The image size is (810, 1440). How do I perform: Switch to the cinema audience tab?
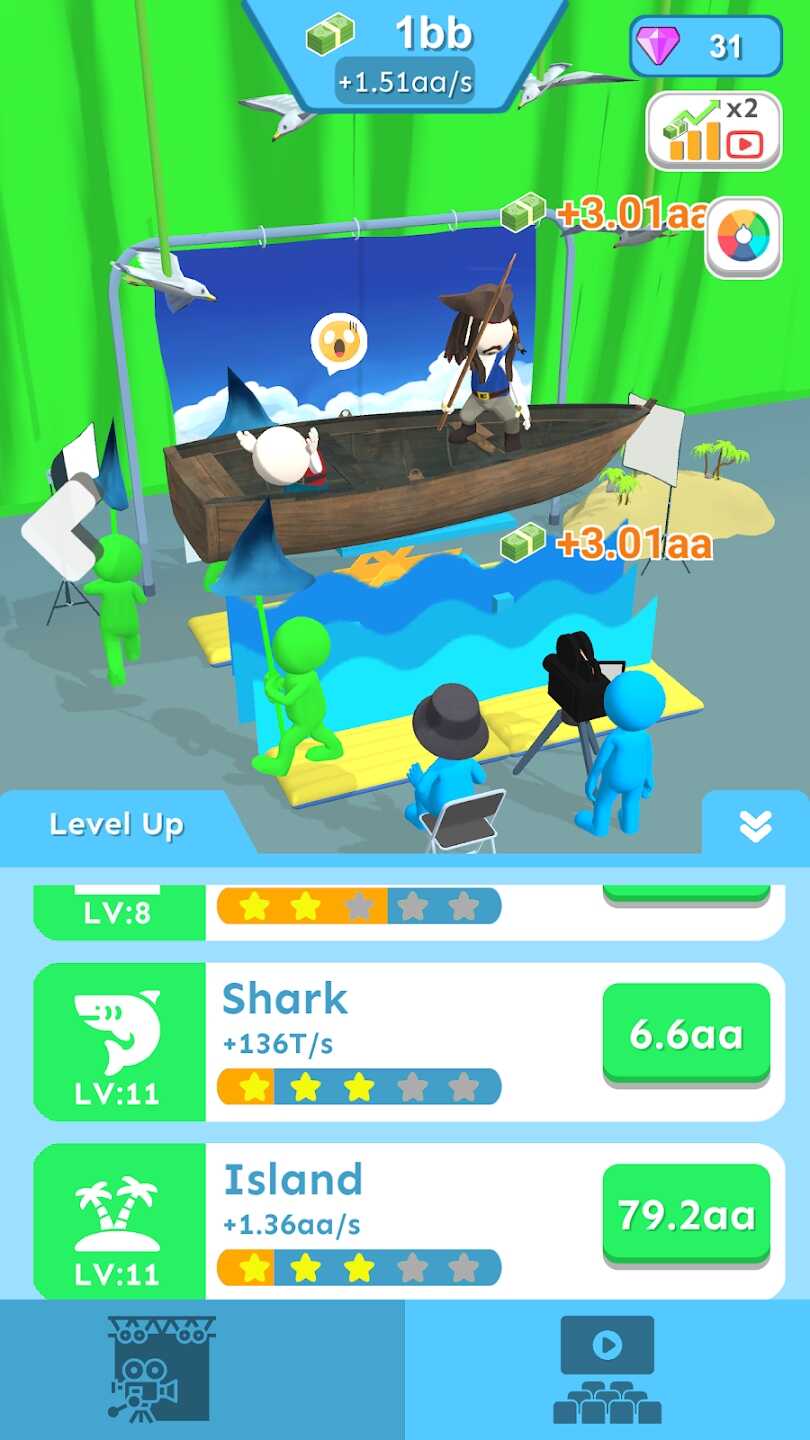607,1369
